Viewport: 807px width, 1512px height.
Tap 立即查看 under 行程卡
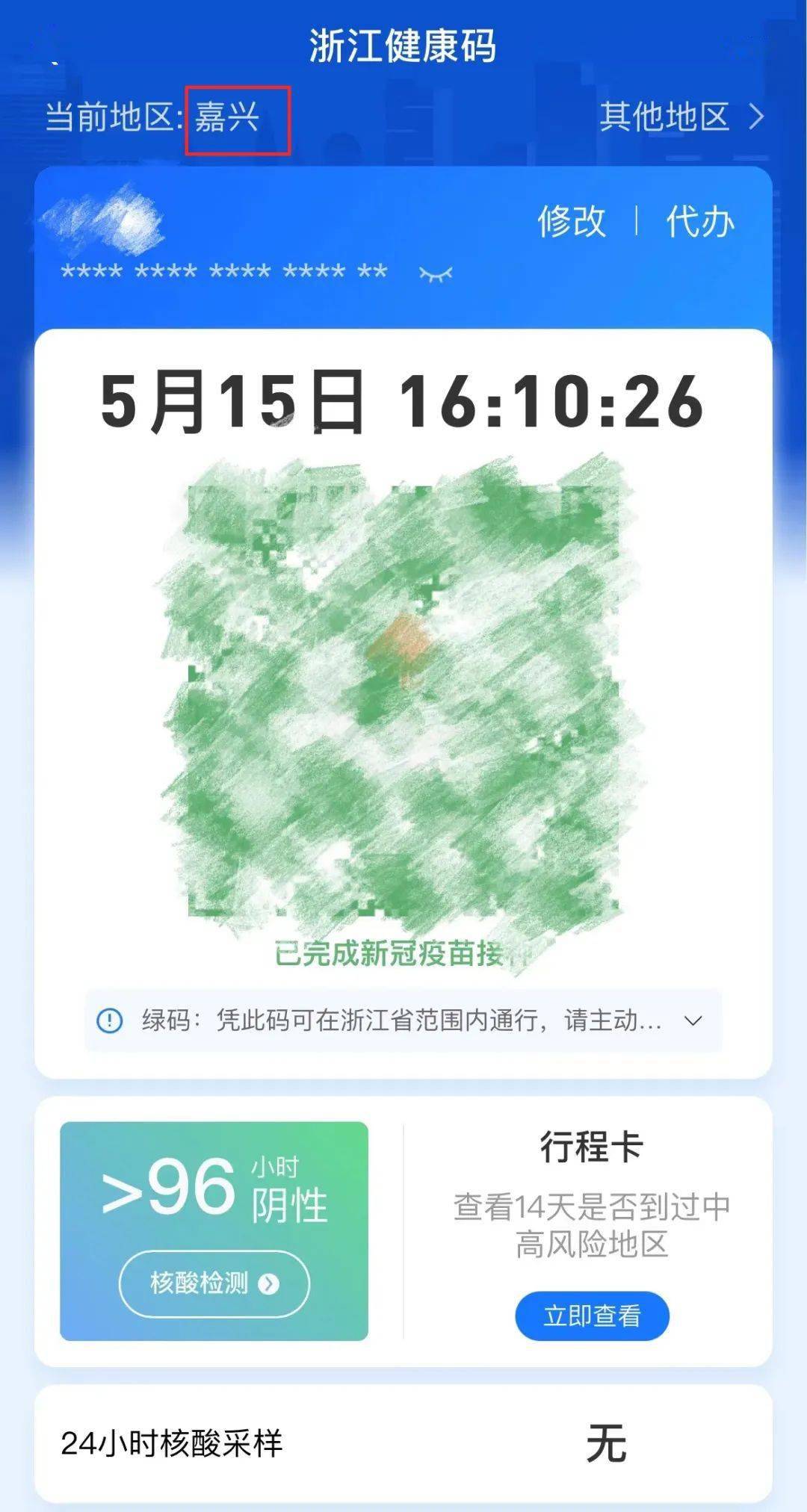click(x=592, y=1316)
